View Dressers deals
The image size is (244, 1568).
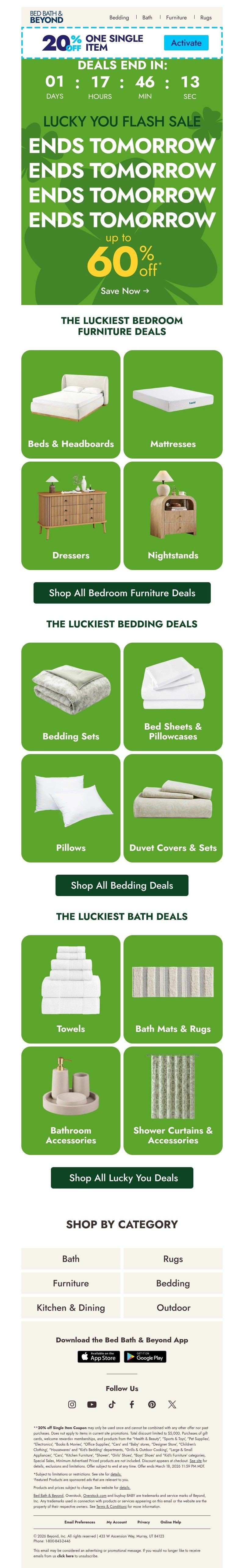click(x=70, y=515)
